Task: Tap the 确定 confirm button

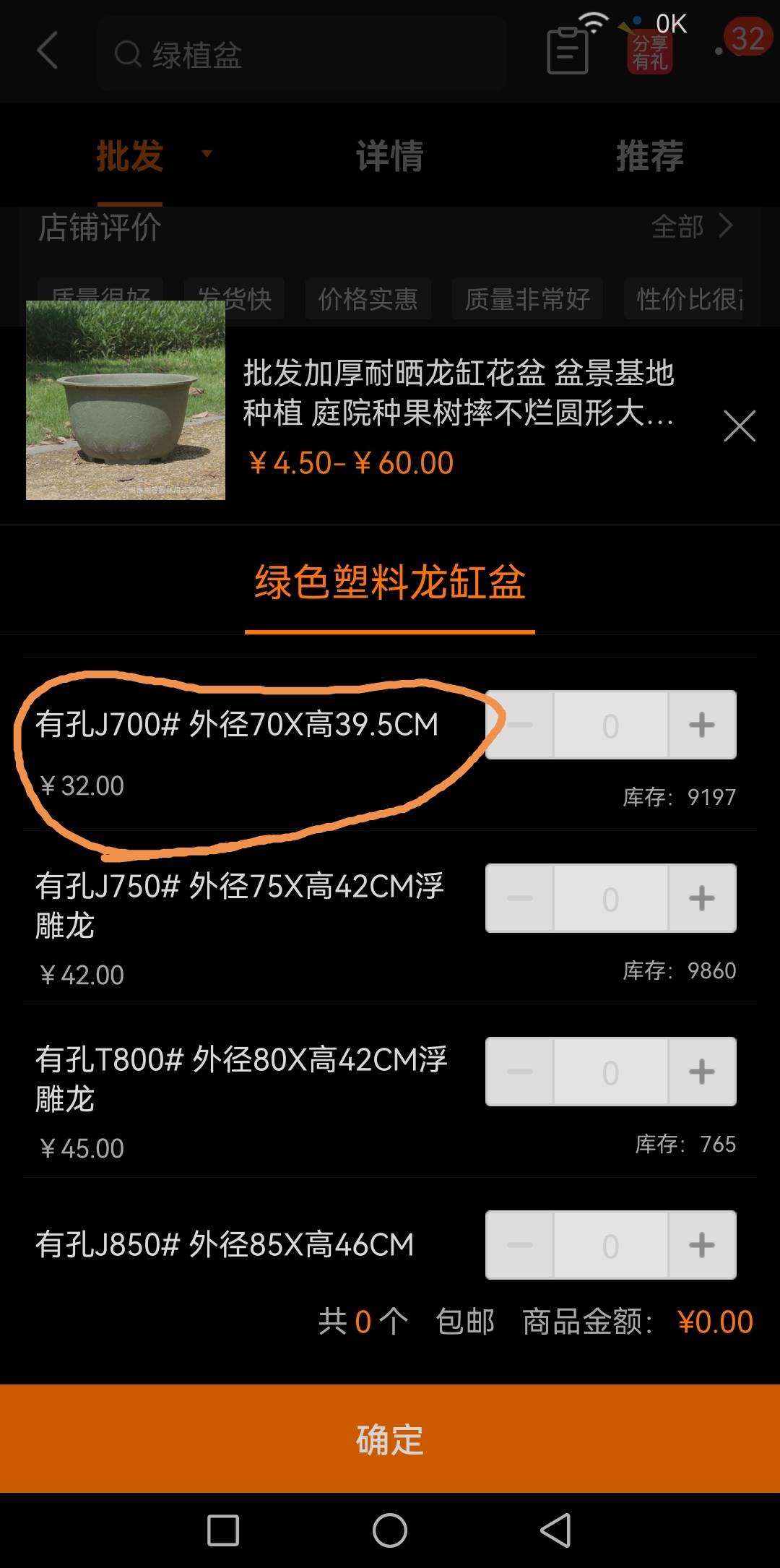Action: coord(390,1439)
